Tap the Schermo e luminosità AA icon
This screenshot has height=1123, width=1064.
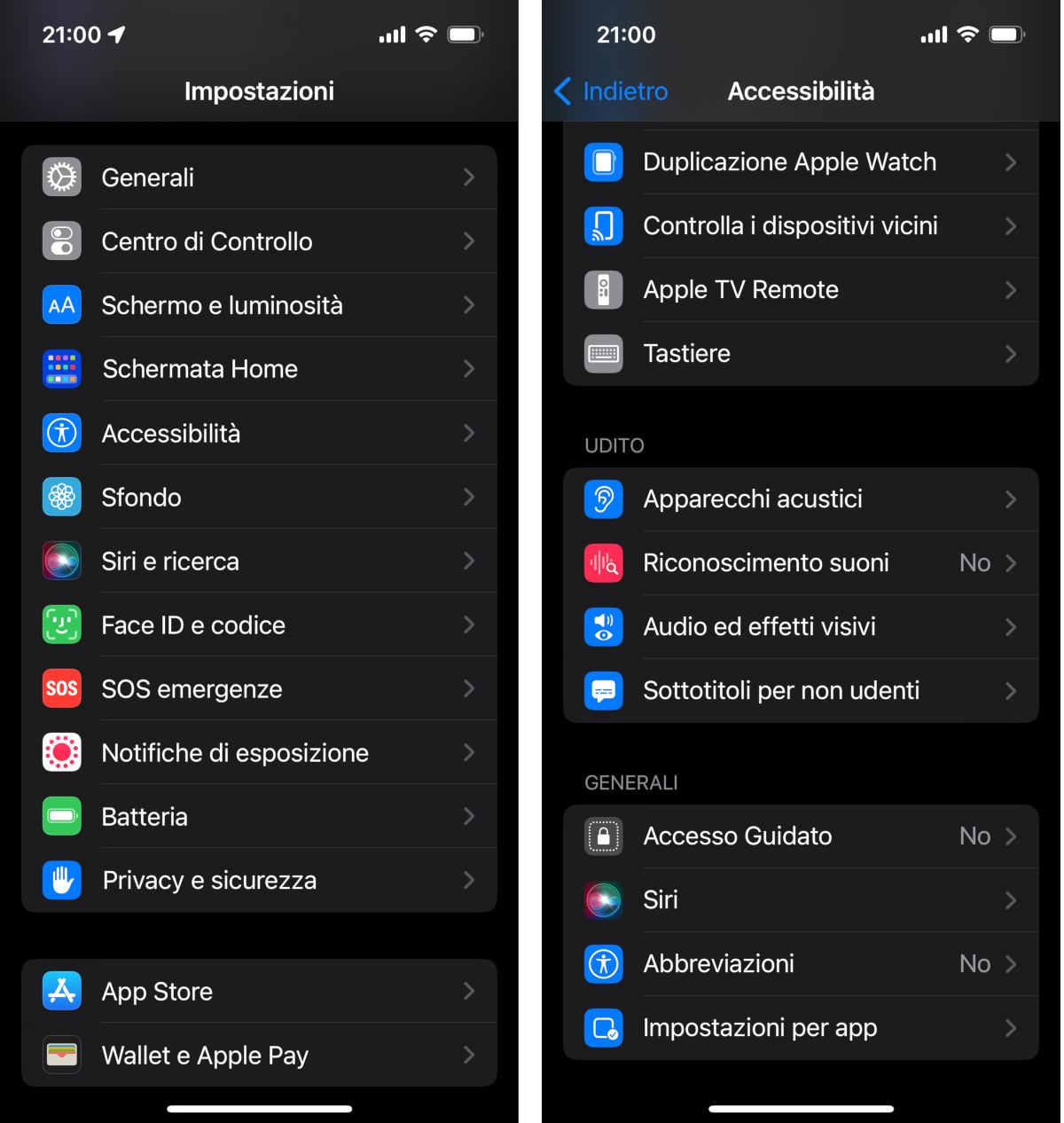(61, 304)
